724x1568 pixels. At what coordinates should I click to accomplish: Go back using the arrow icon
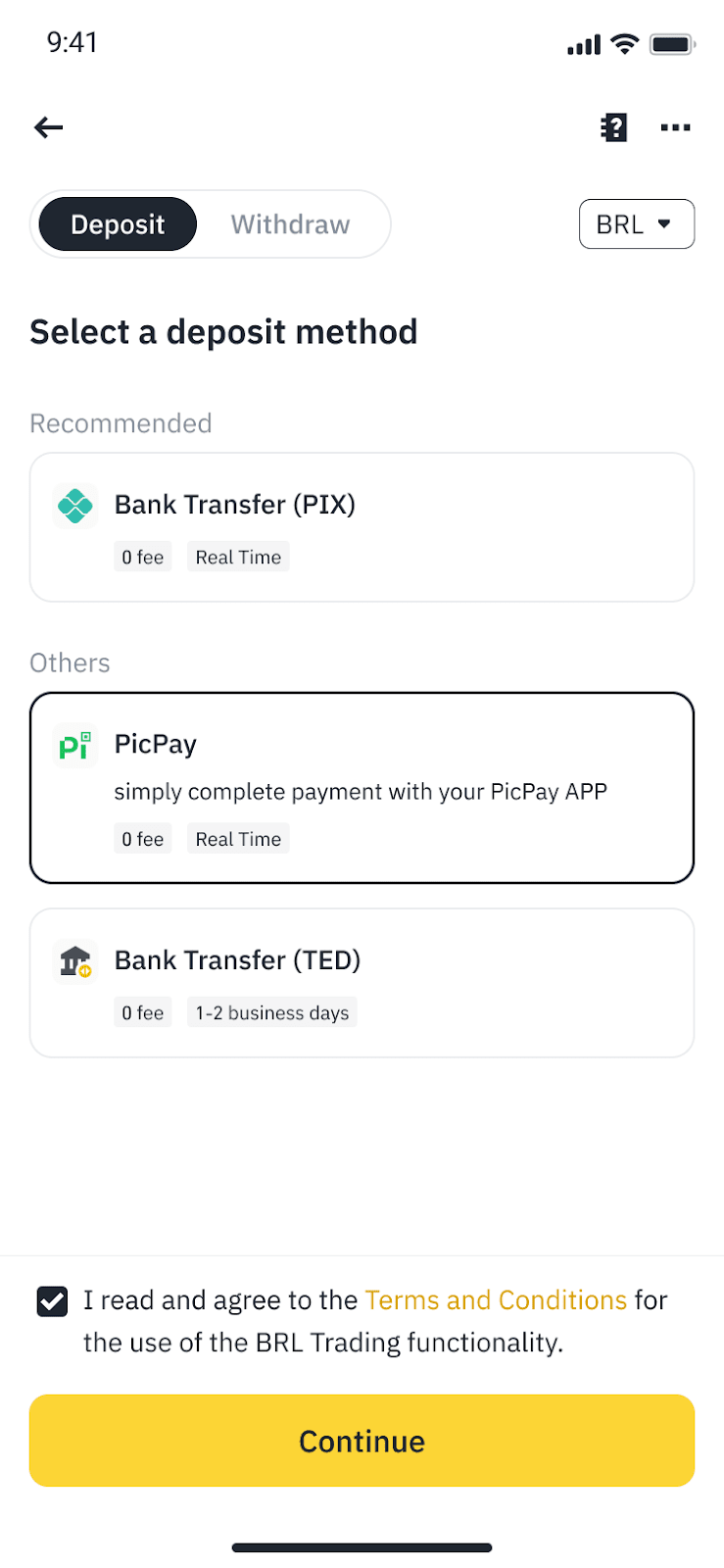coord(48,127)
